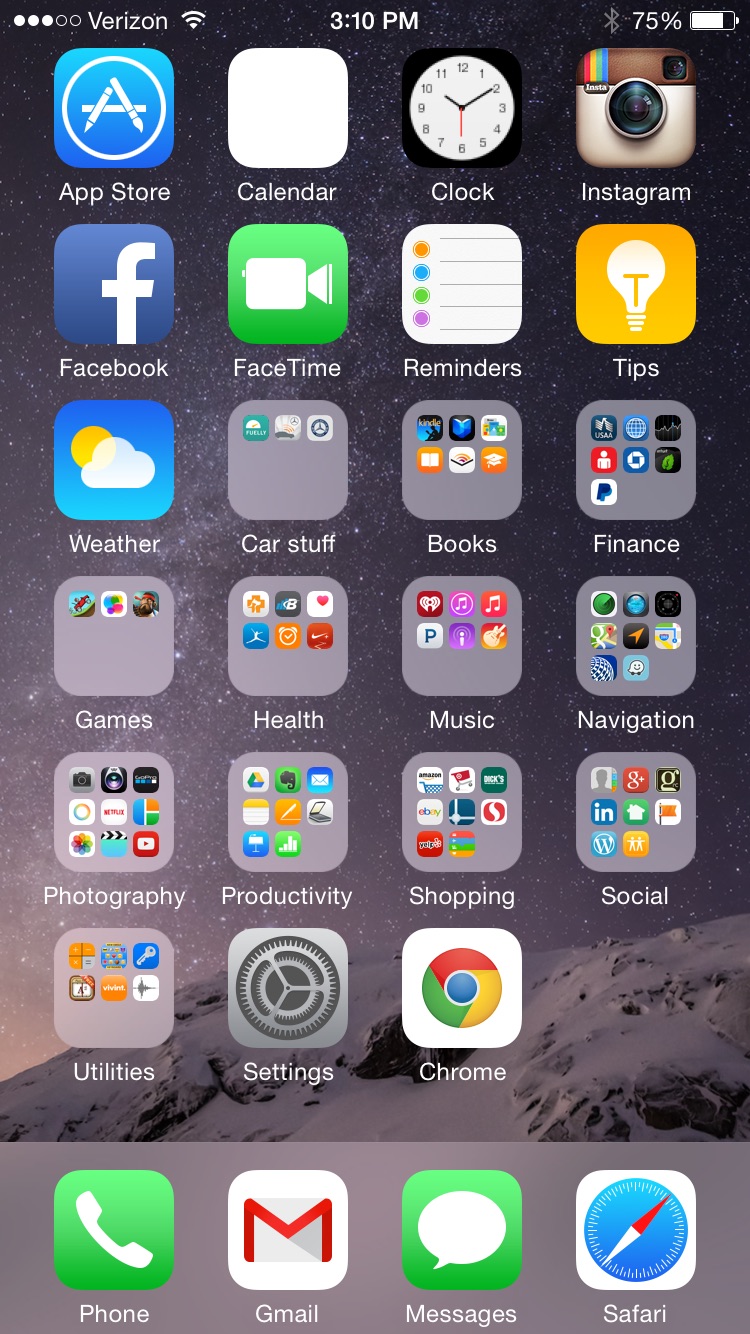Viewport: 750px width, 1334px height.
Task: Open Messages from the dock
Action: [462, 1230]
